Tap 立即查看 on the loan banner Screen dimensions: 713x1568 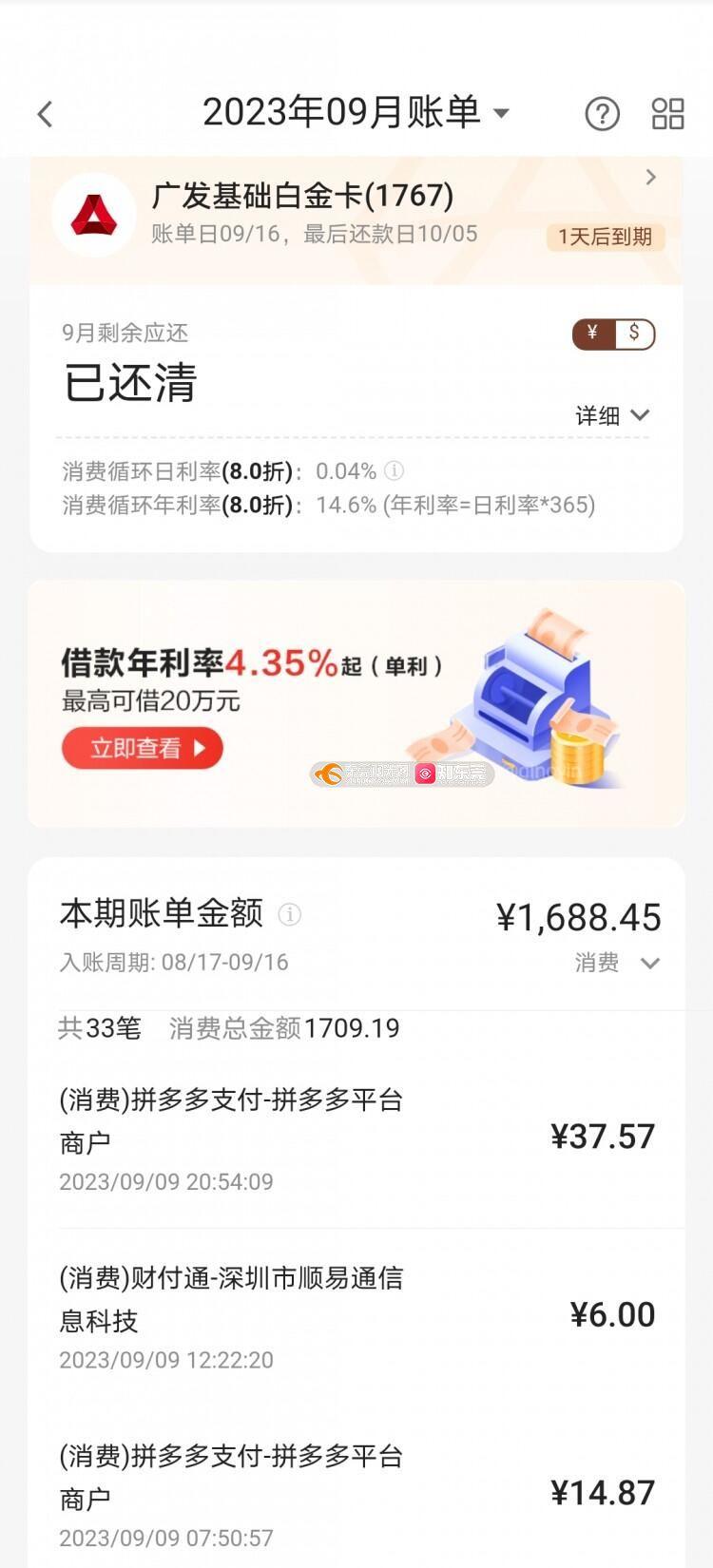[x=142, y=748]
